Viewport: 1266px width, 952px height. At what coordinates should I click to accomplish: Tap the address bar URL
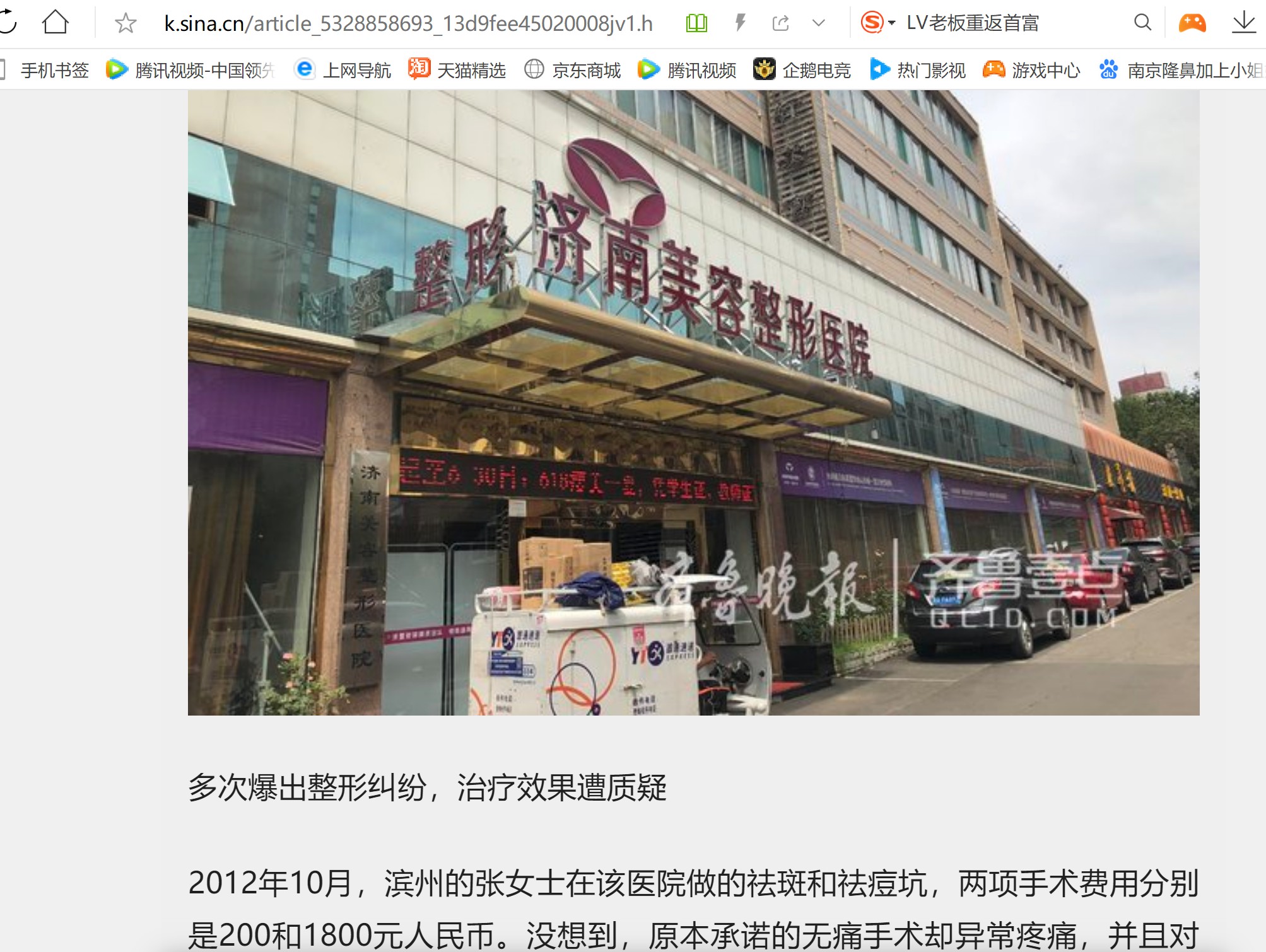[407, 23]
